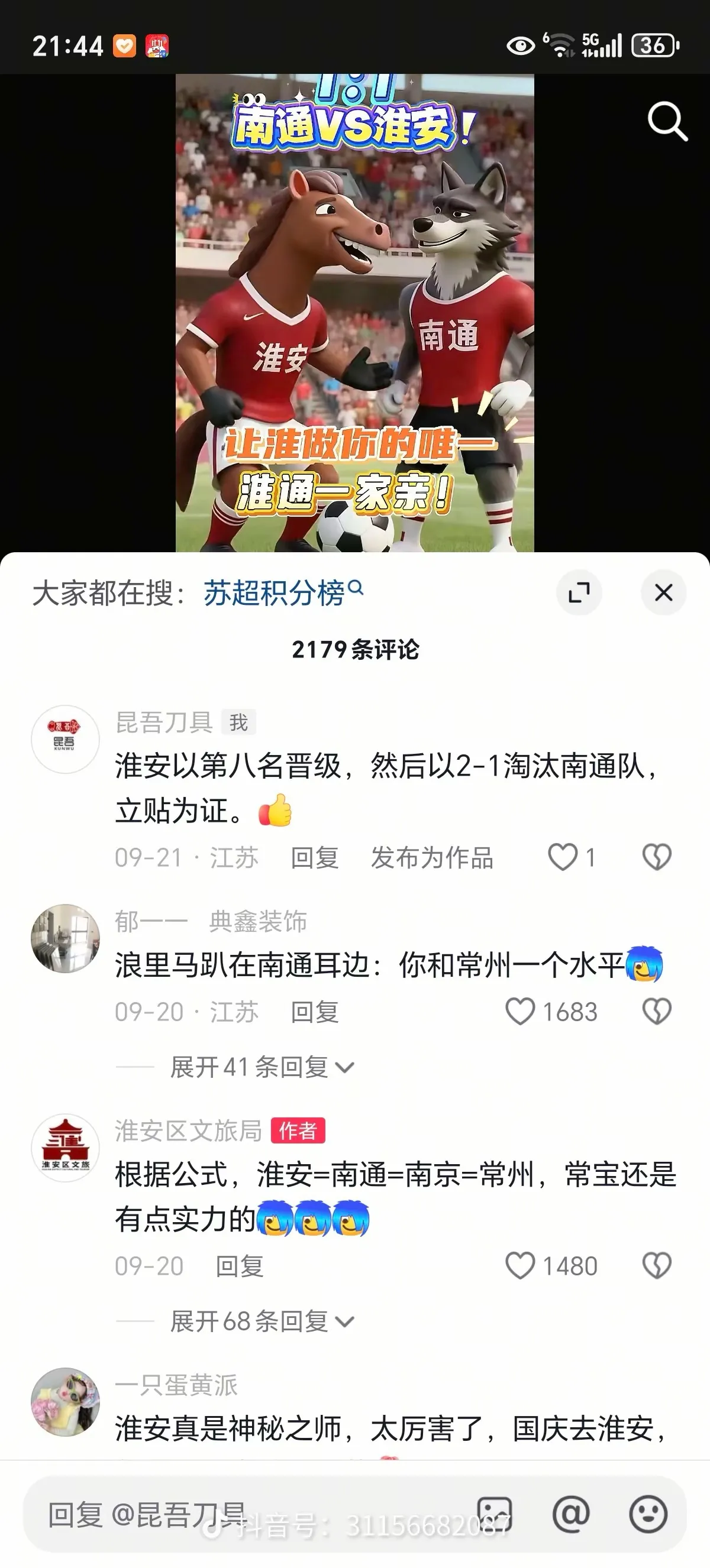Like the comment from 淮安区文旅局
710x1568 pixels.
tap(520, 1266)
